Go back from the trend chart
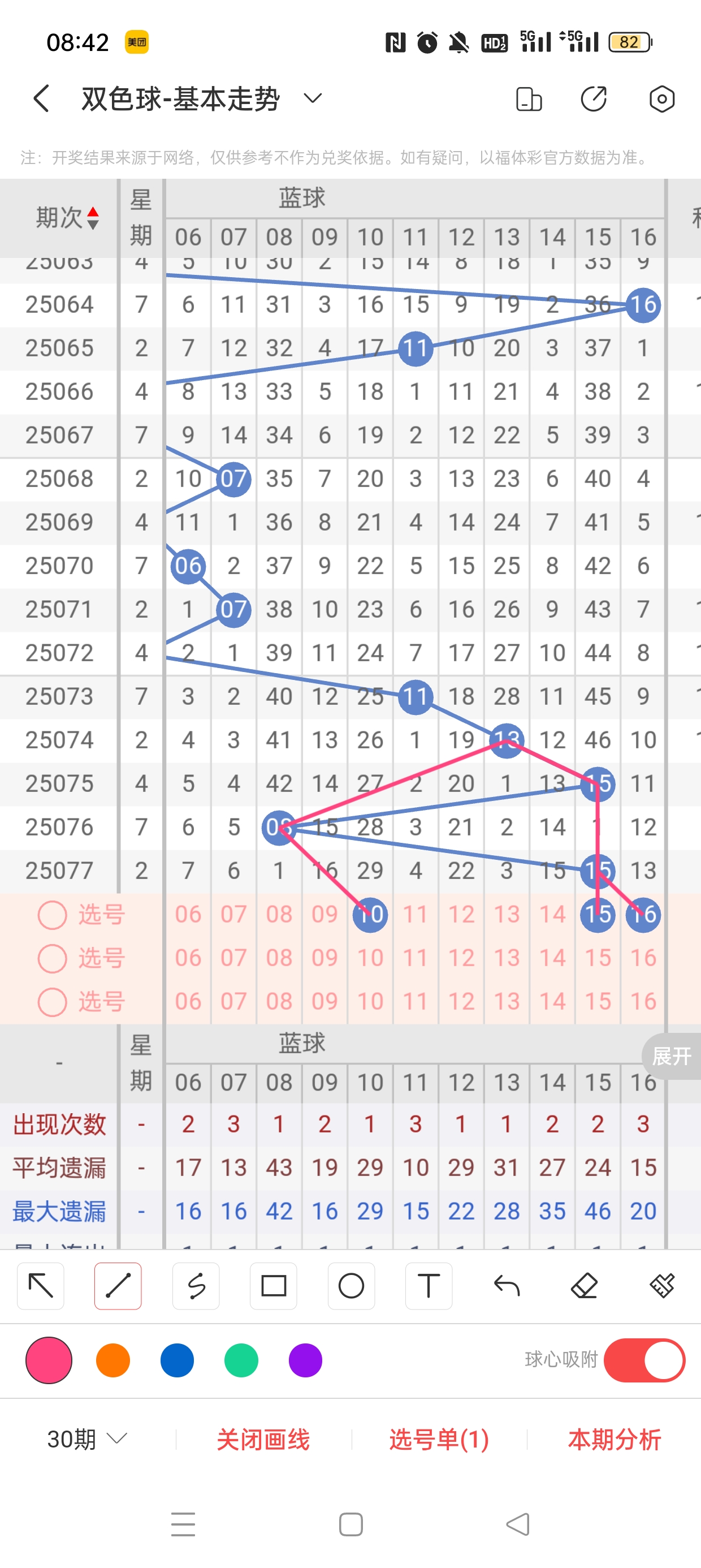 tap(41, 98)
